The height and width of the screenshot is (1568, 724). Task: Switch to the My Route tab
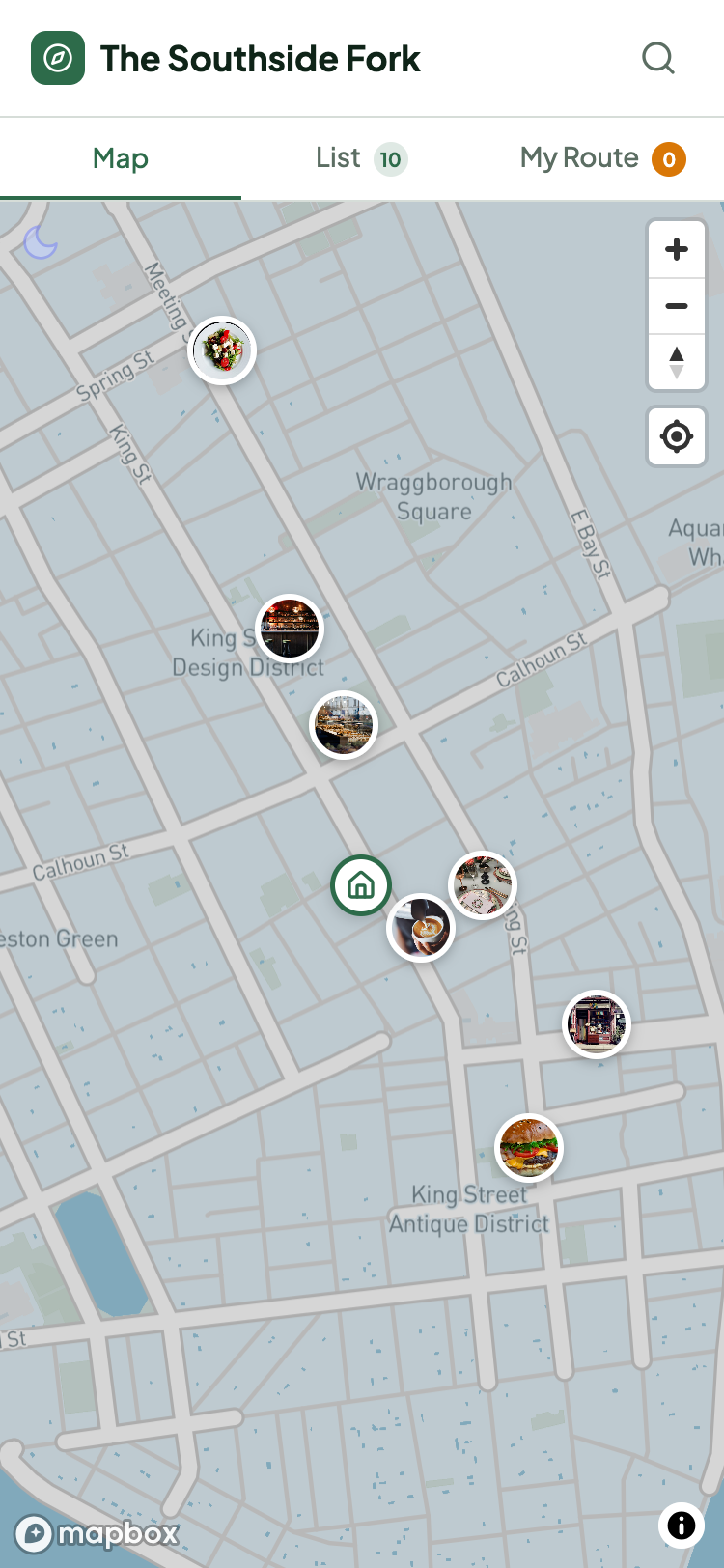click(602, 158)
